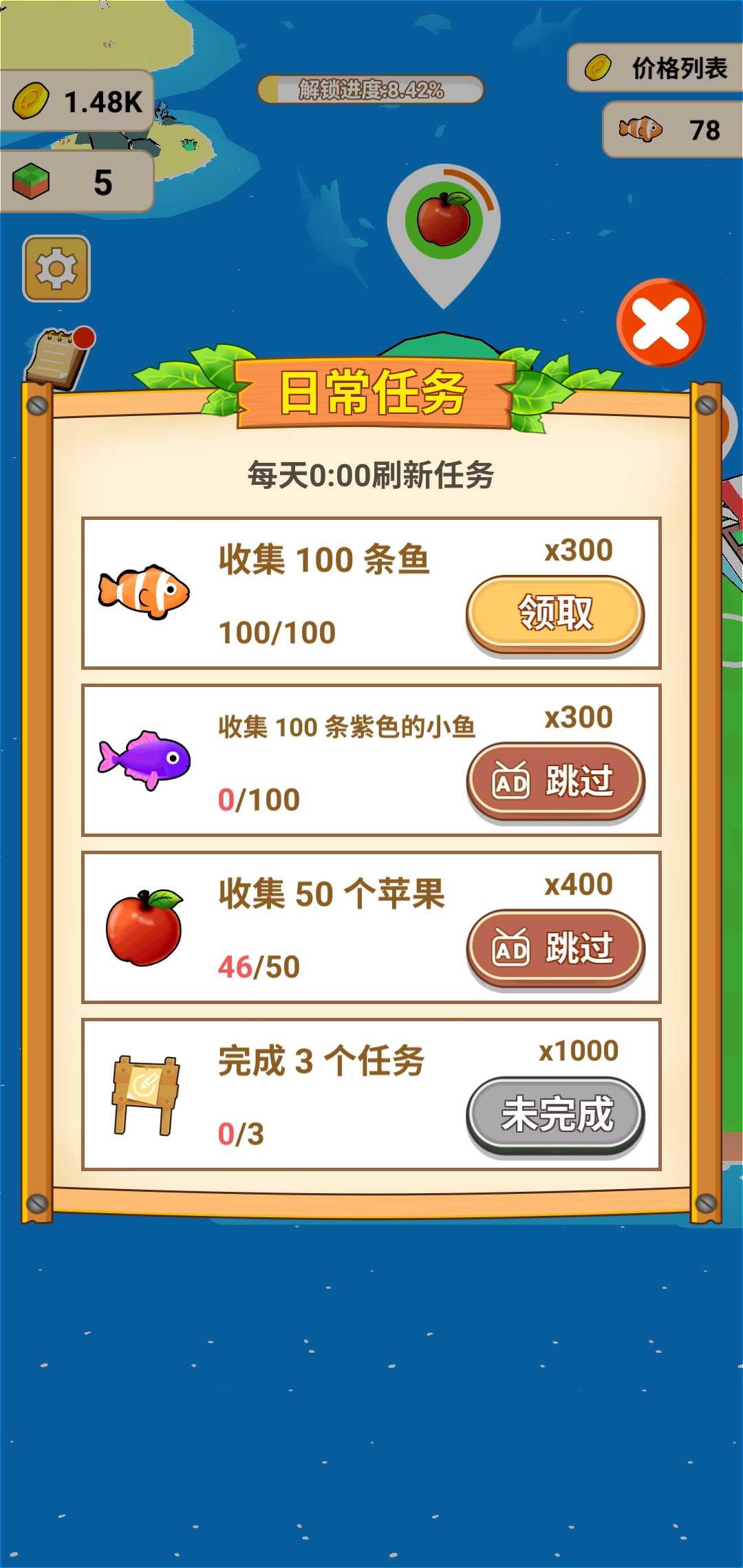743x1568 pixels.
Task: Tap the grass block icon showing 5
Action: [x=30, y=180]
